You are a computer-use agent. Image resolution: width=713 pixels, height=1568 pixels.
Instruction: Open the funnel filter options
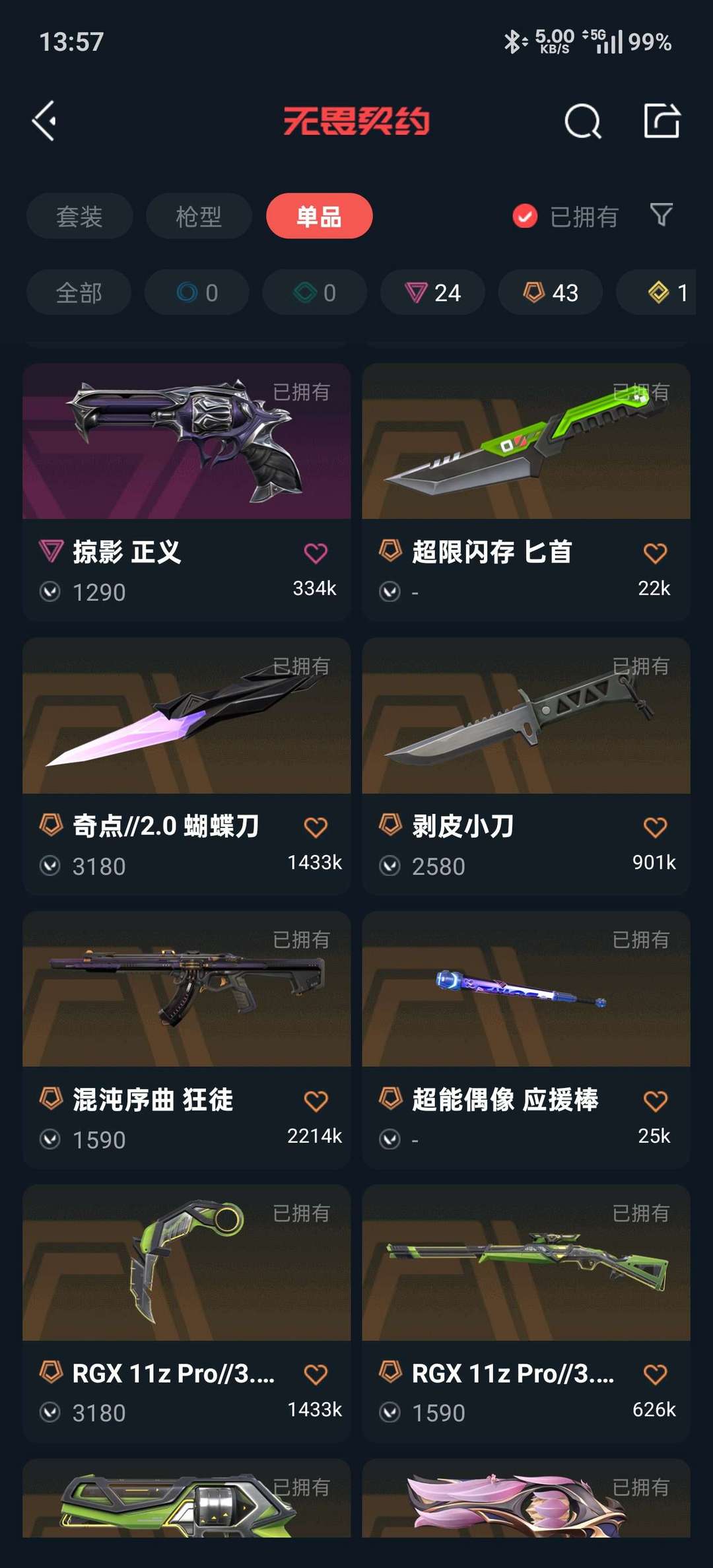click(x=661, y=215)
